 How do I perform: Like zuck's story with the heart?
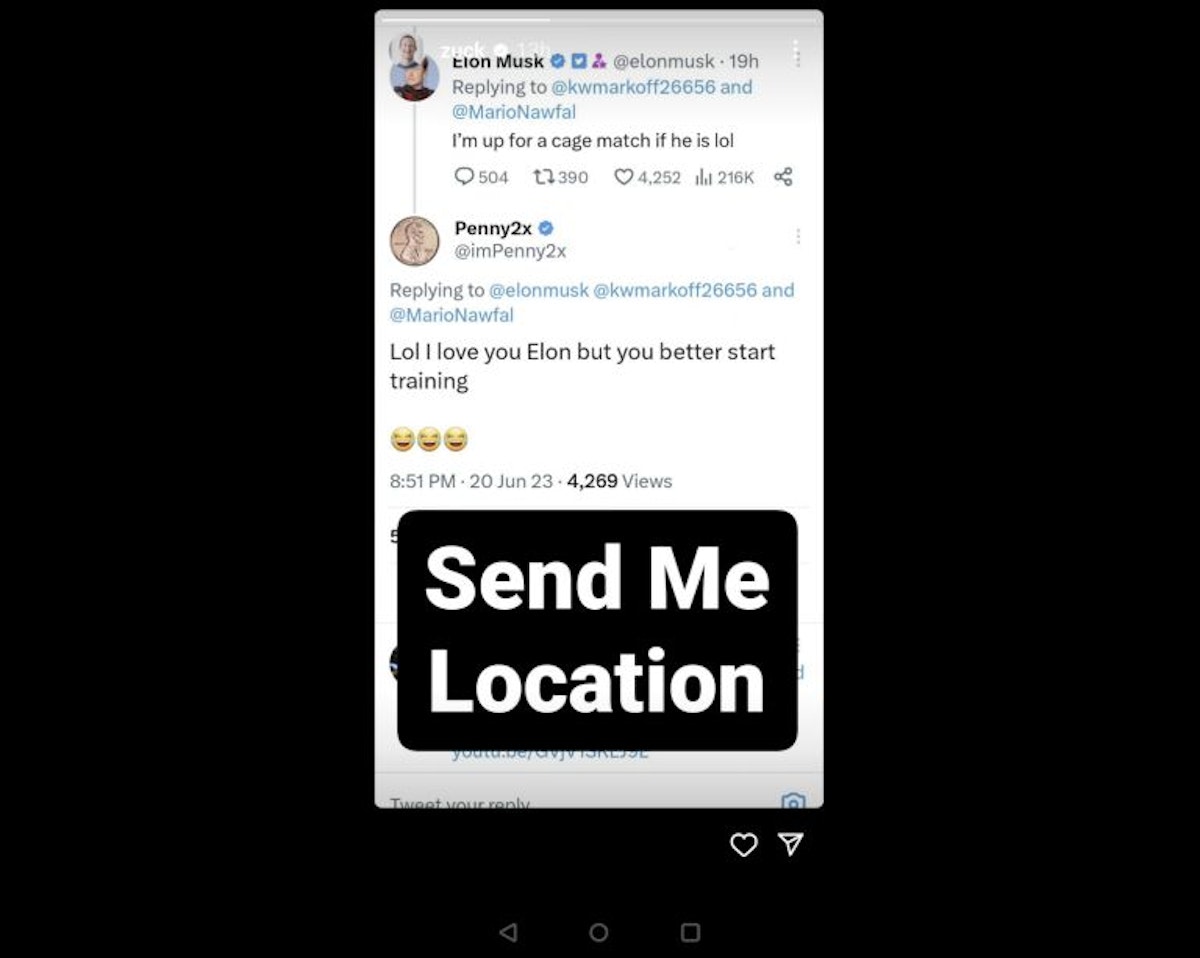[743, 846]
